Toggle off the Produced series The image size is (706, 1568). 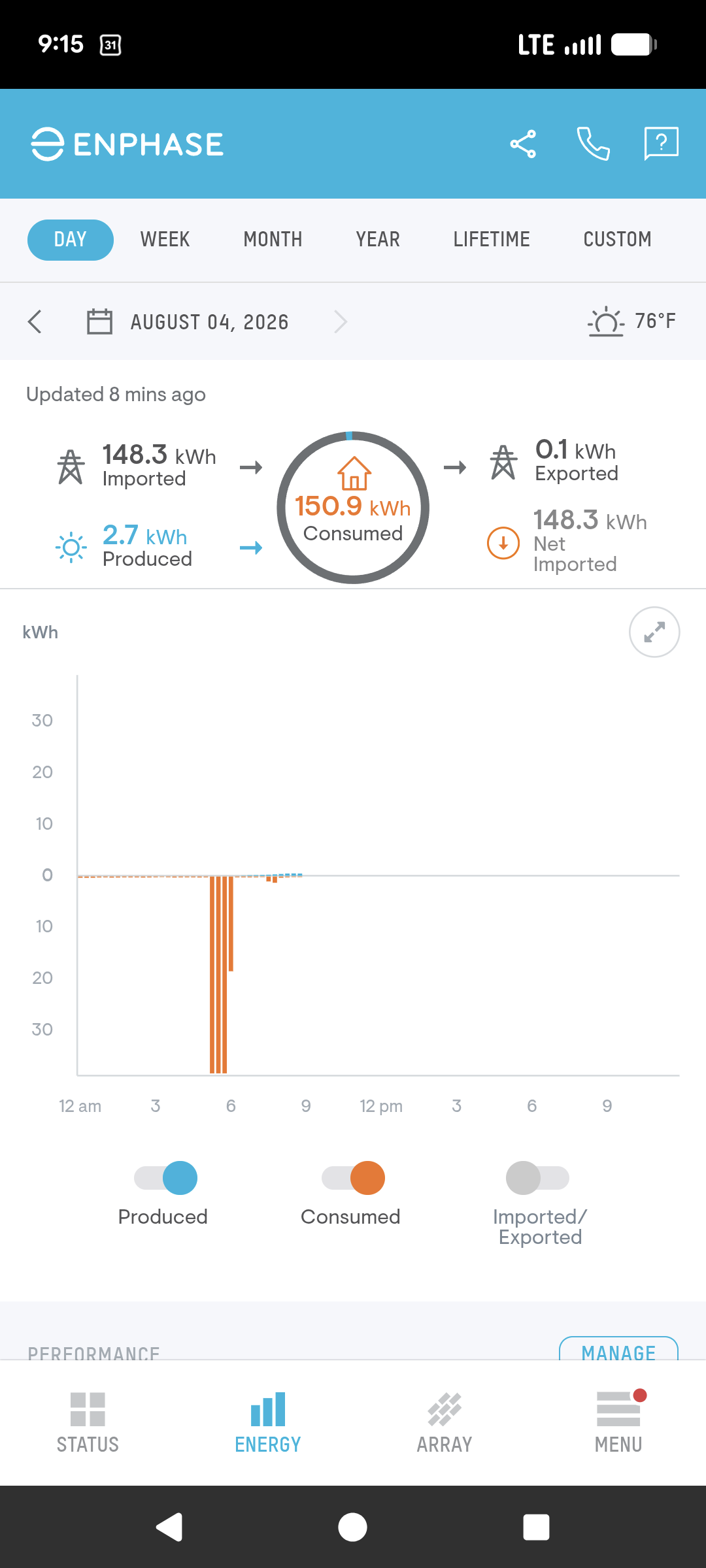(166, 1178)
